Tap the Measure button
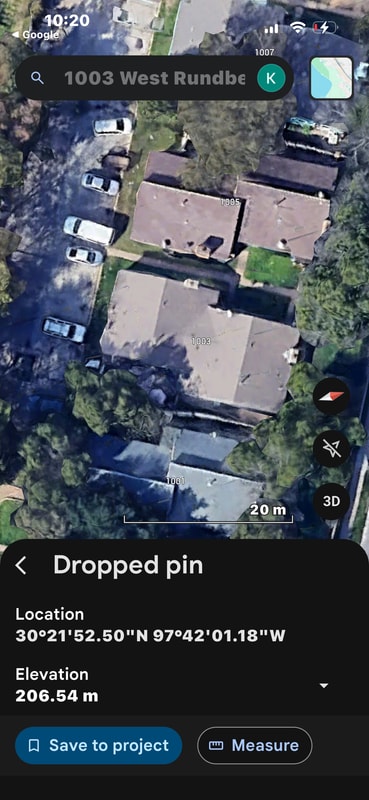 (255, 745)
